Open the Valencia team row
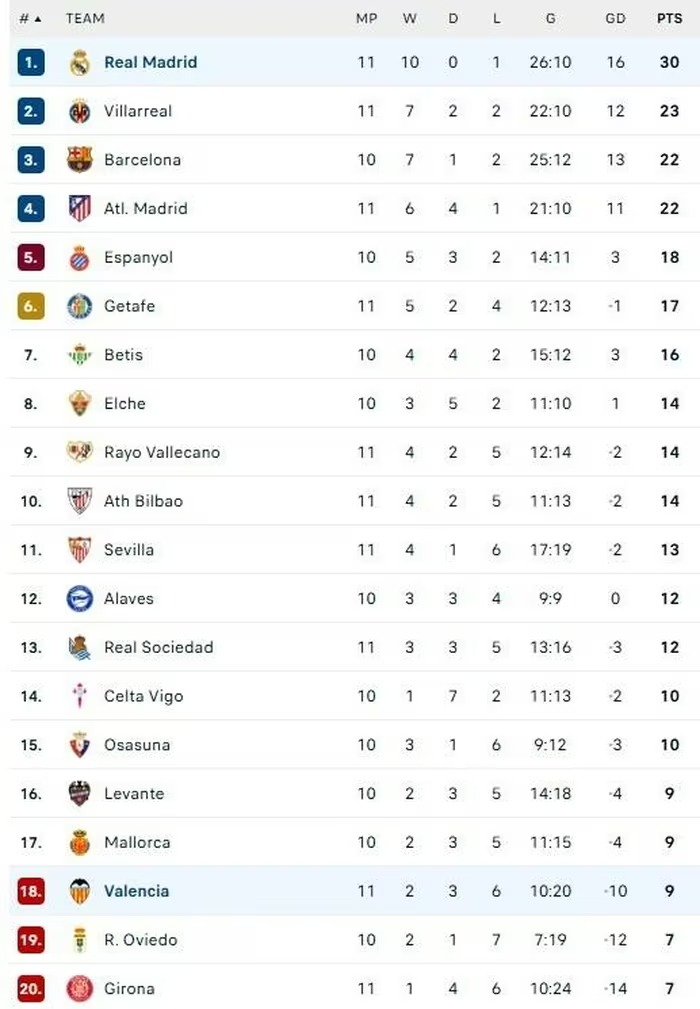 point(136,891)
